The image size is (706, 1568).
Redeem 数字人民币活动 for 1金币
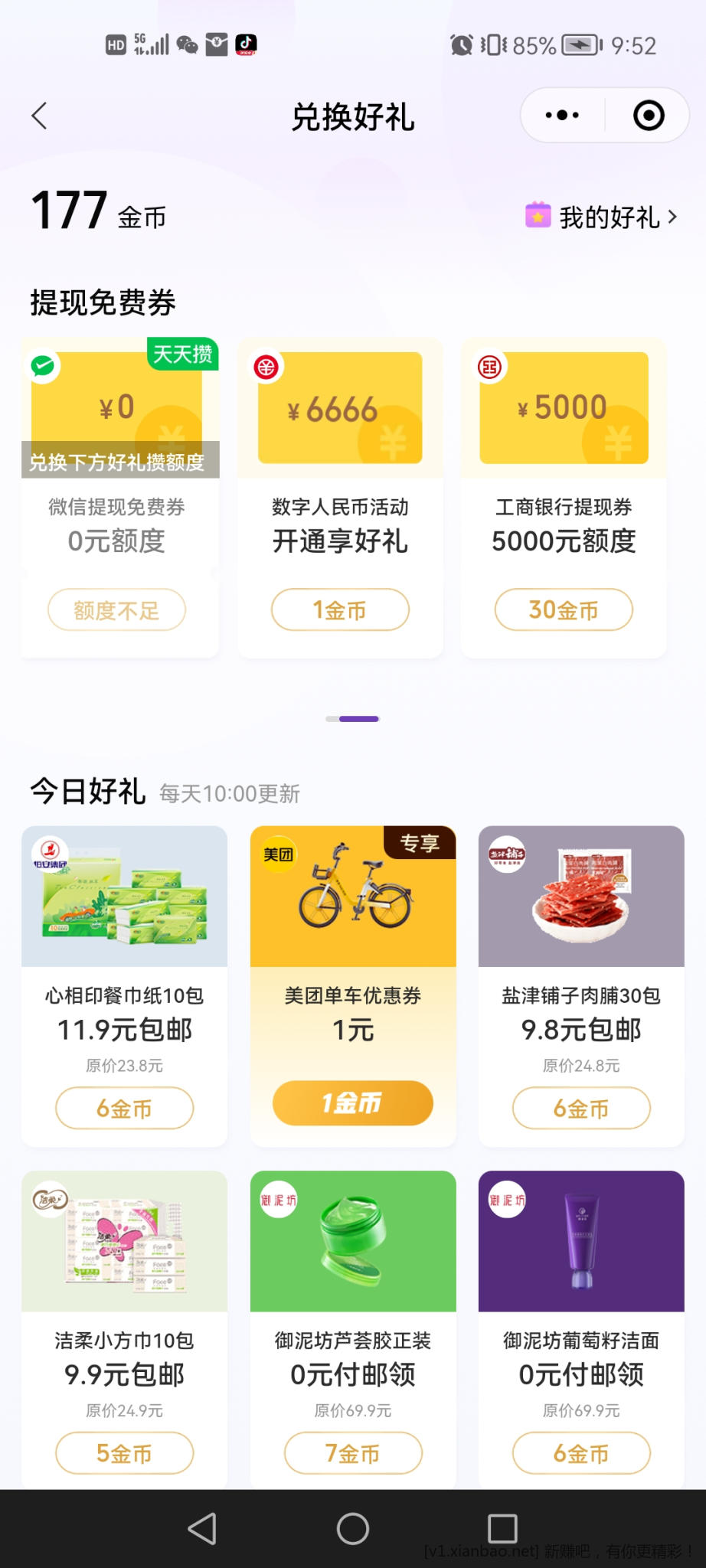point(340,609)
